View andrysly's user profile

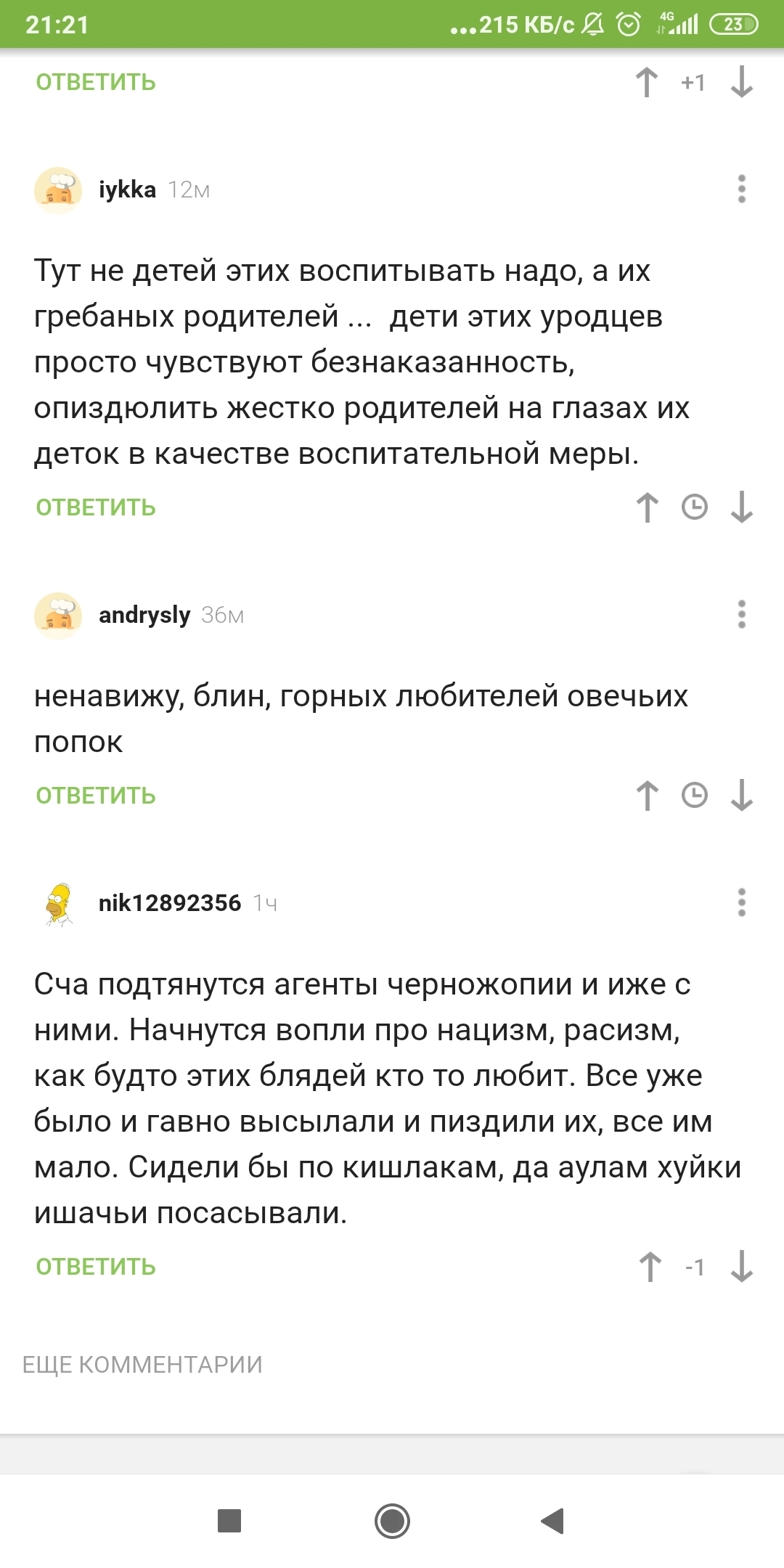pos(144,615)
